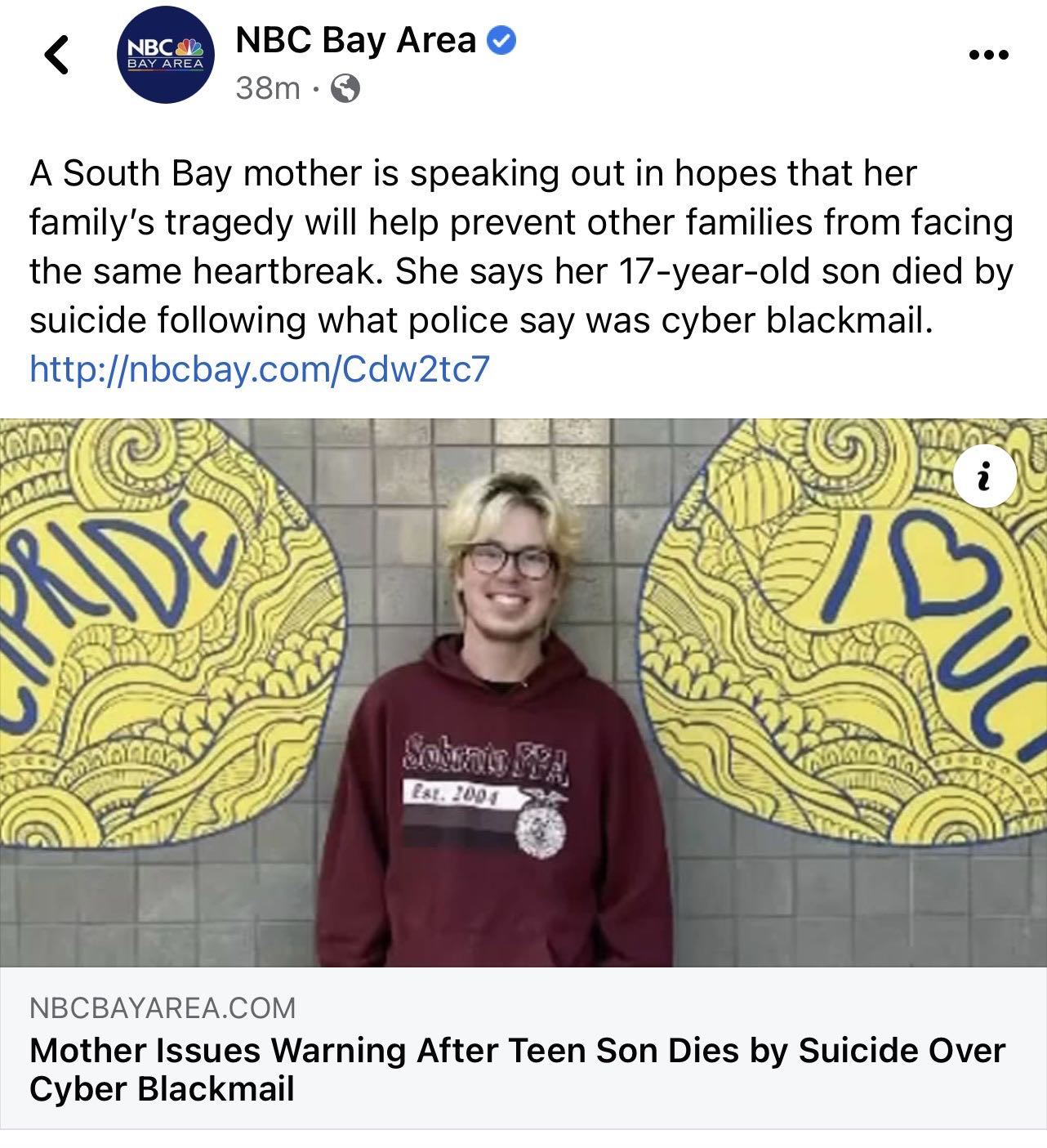Open the "Mother Issues Warning" article headline

click(516, 1069)
